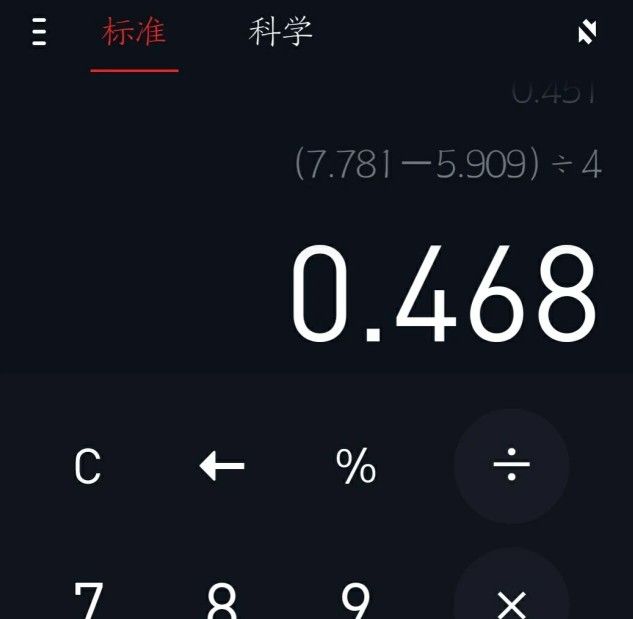Enter digit 7
Image resolution: width=633 pixels, height=619 pixels.
click(88, 600)
